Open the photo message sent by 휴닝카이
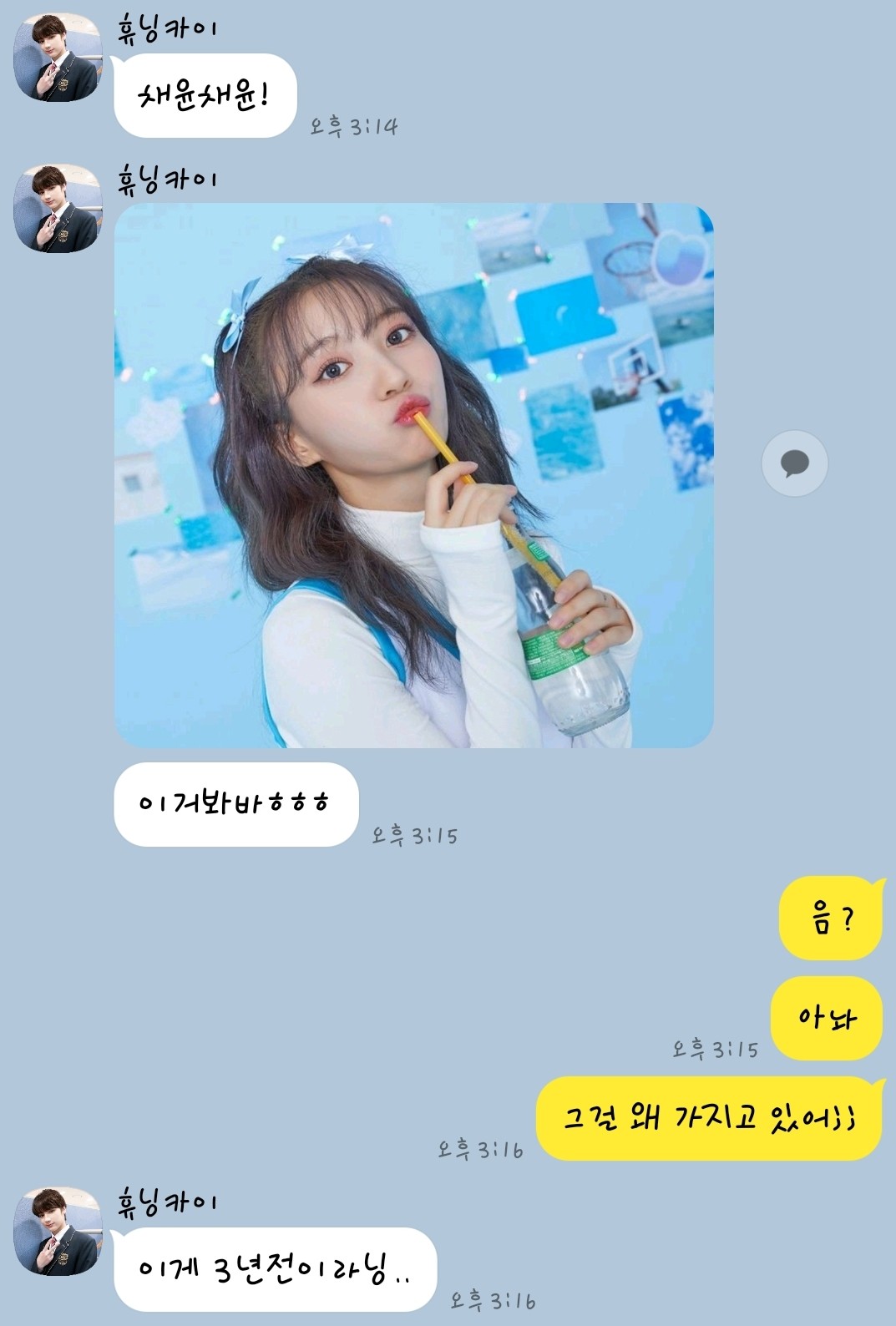Image resolution: width=896 pixels, height=1326 pixels. (413, 474)
